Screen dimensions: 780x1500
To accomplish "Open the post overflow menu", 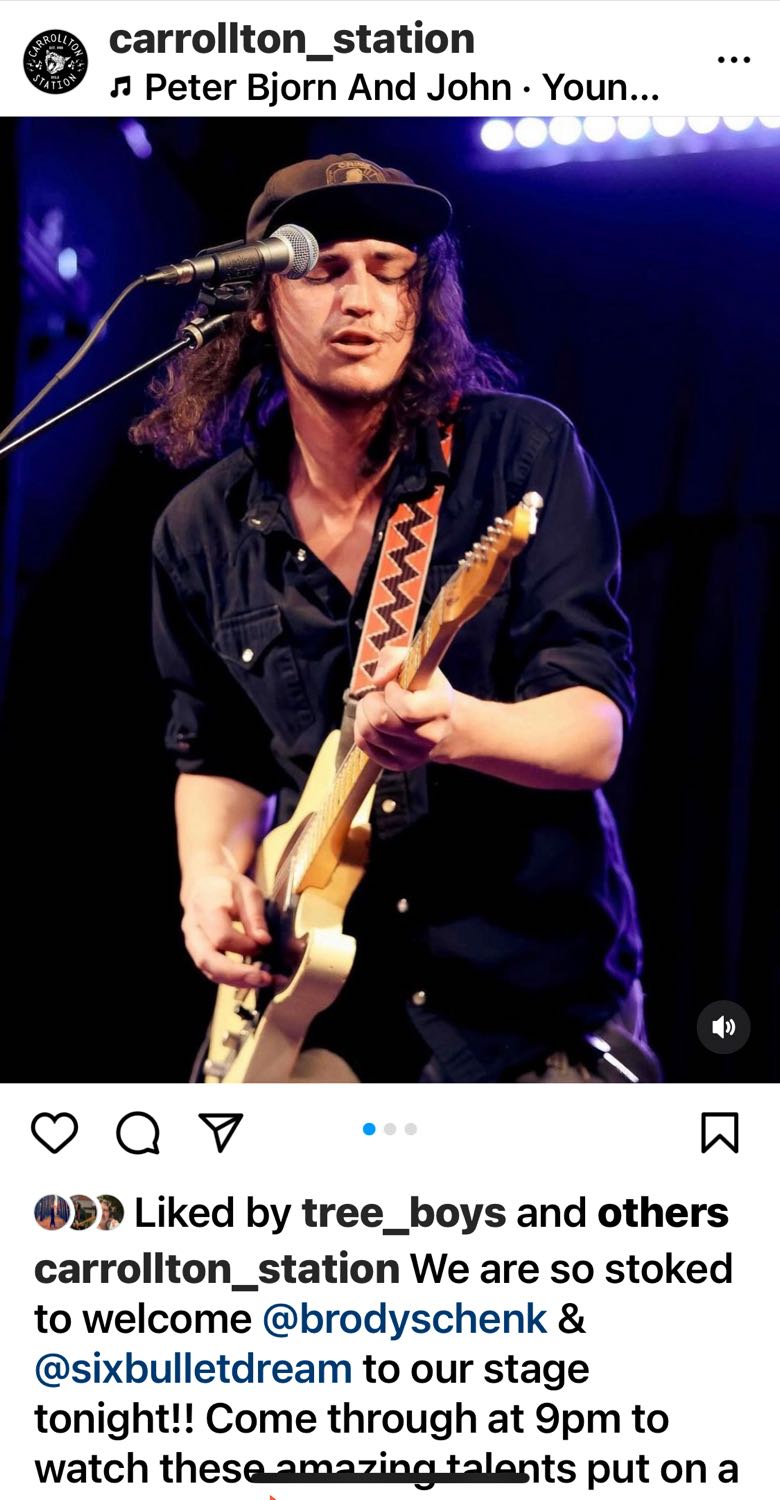I will 733,61.
